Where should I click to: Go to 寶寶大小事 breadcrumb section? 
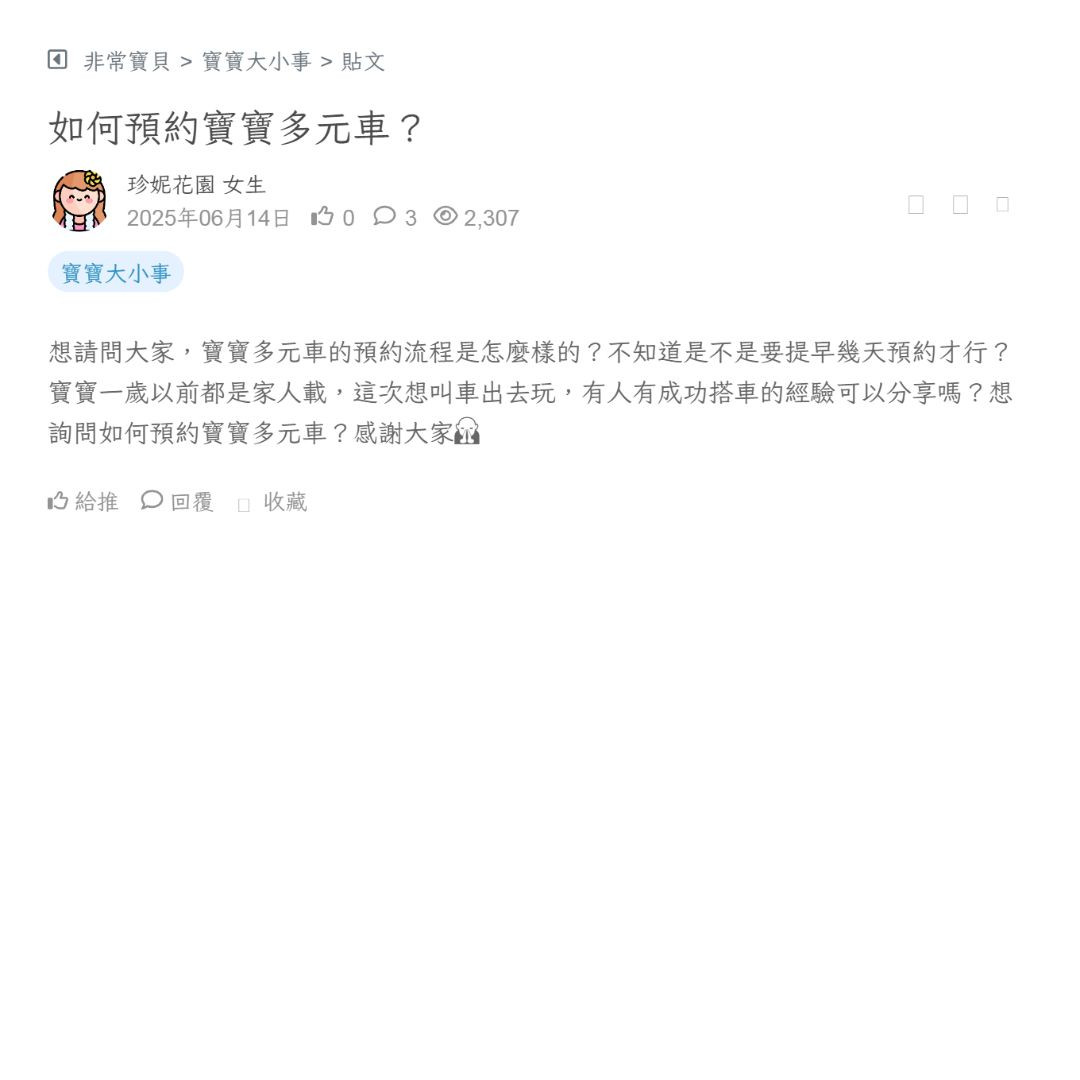click(256, 62)
